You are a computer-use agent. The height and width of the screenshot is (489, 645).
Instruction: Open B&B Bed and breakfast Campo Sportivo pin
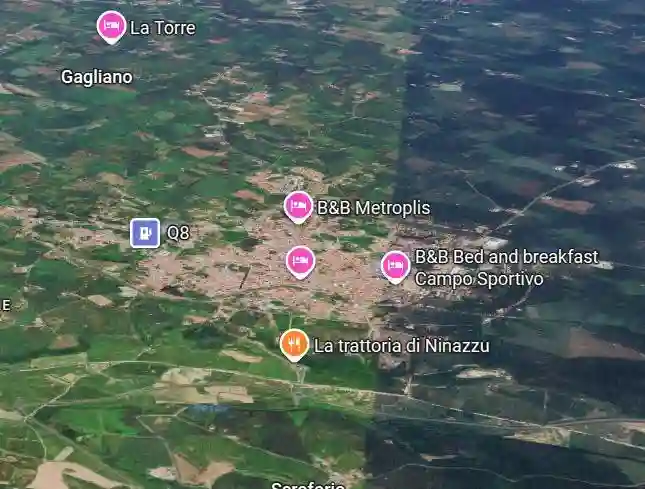click(396, 265)
